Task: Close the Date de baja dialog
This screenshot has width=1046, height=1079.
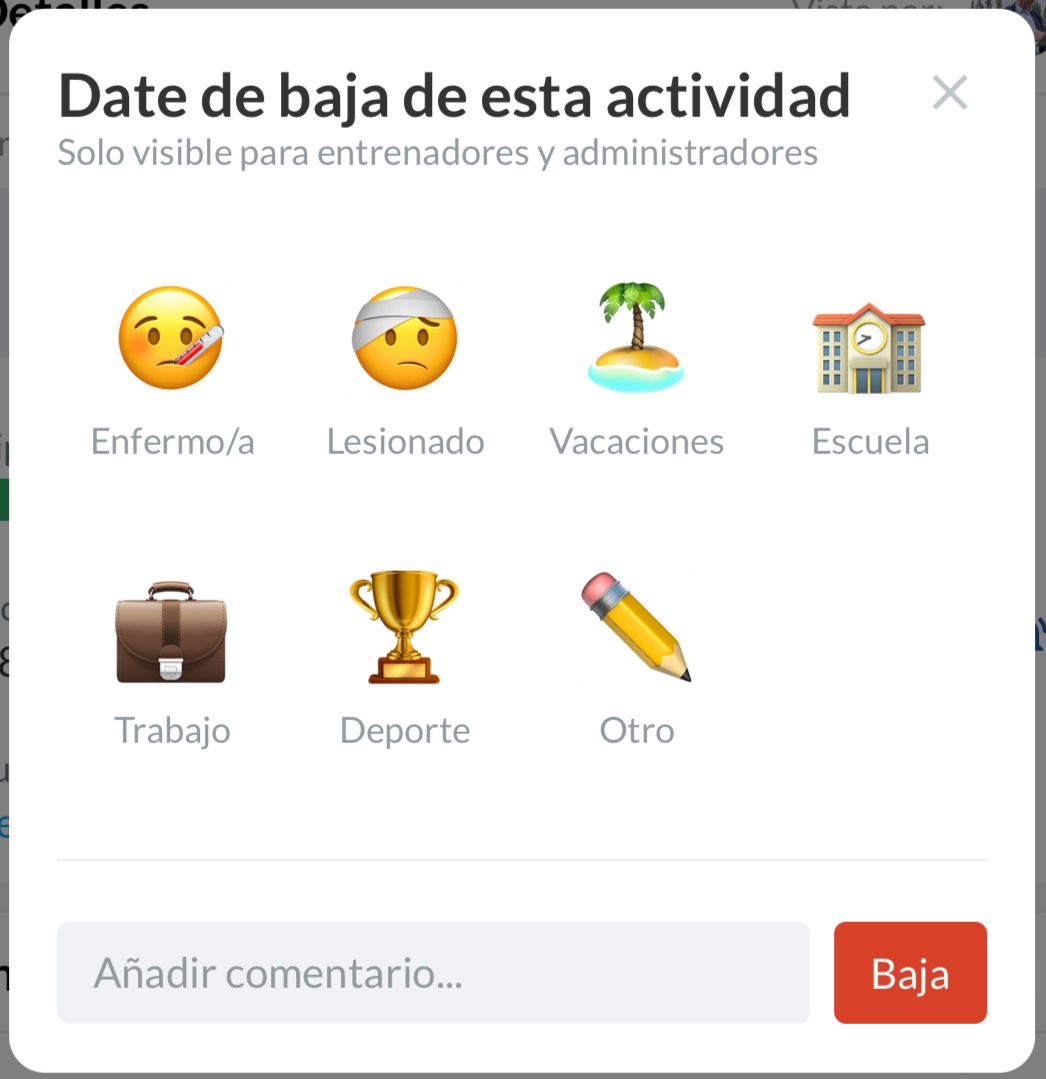Action: (x=949, y=93)
